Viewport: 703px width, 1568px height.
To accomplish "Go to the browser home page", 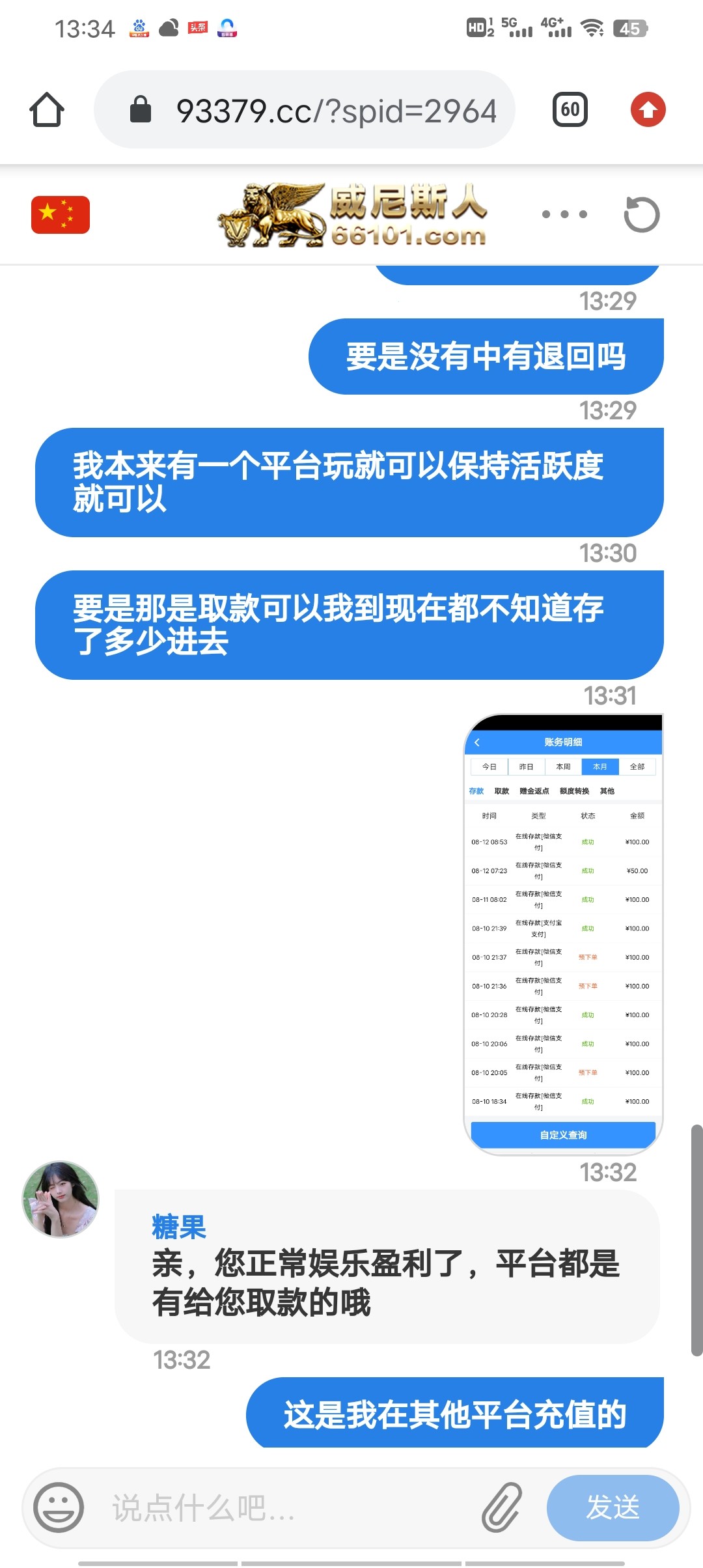I will (x=47, y=109).
